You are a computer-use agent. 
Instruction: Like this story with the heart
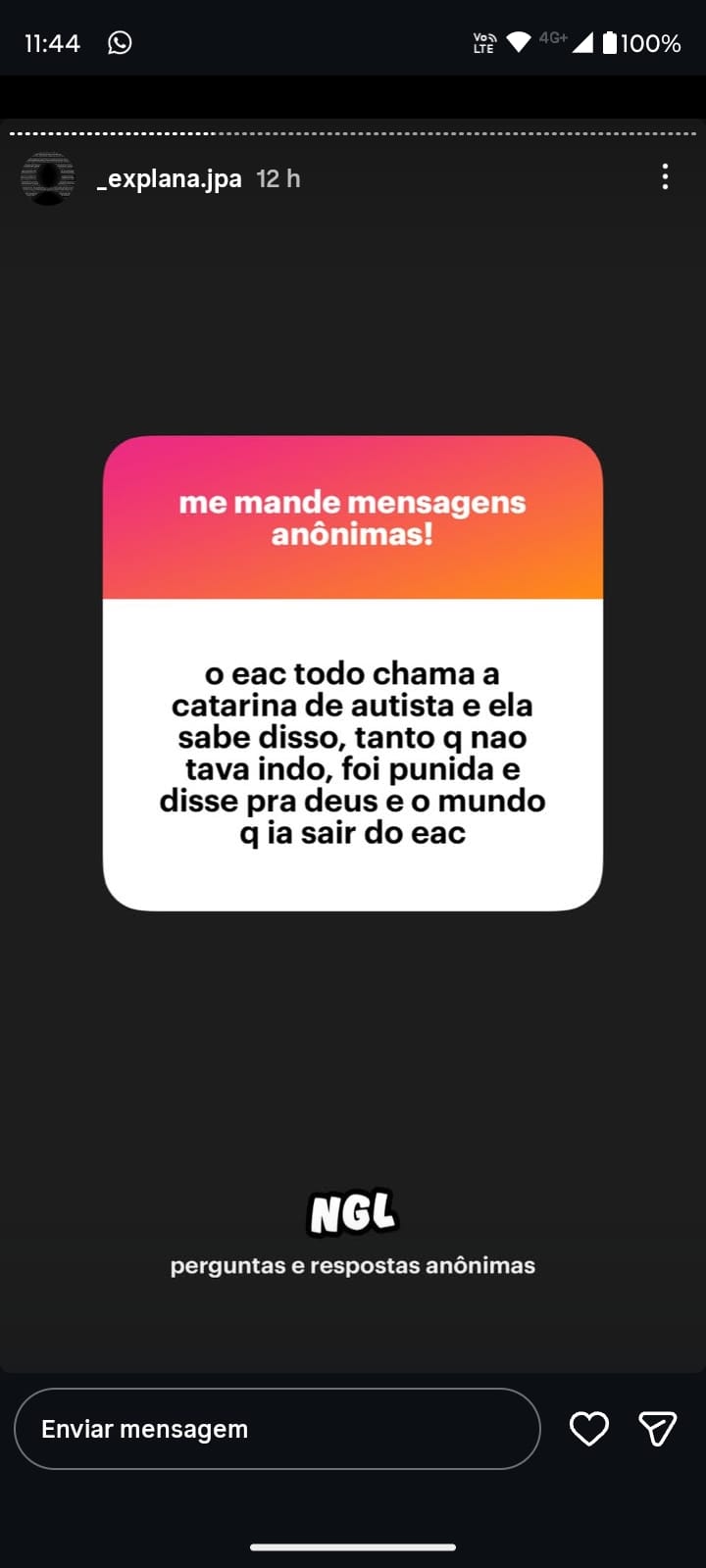(x=589, y=1429)
